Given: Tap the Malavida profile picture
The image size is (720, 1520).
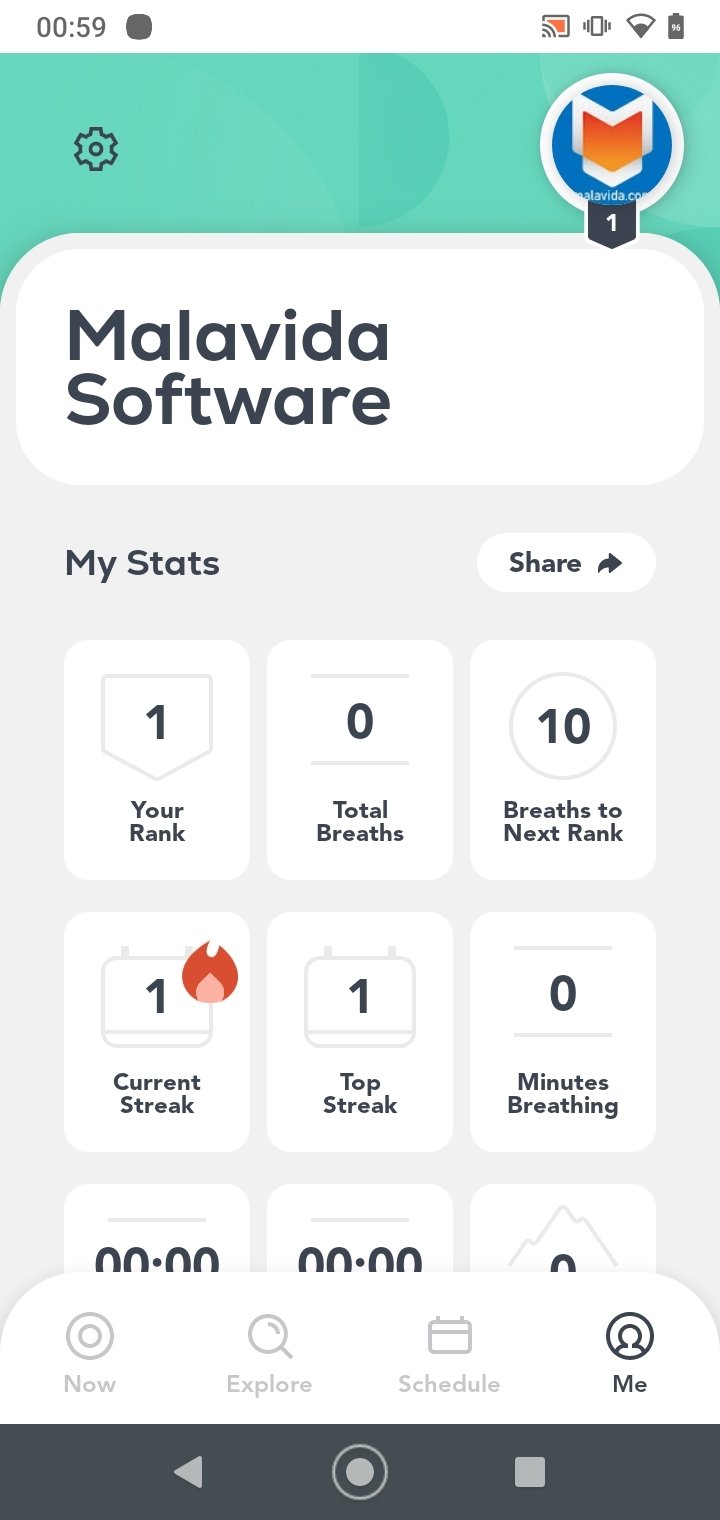Looking at the screenshot, I should click(x=612, y=146).
